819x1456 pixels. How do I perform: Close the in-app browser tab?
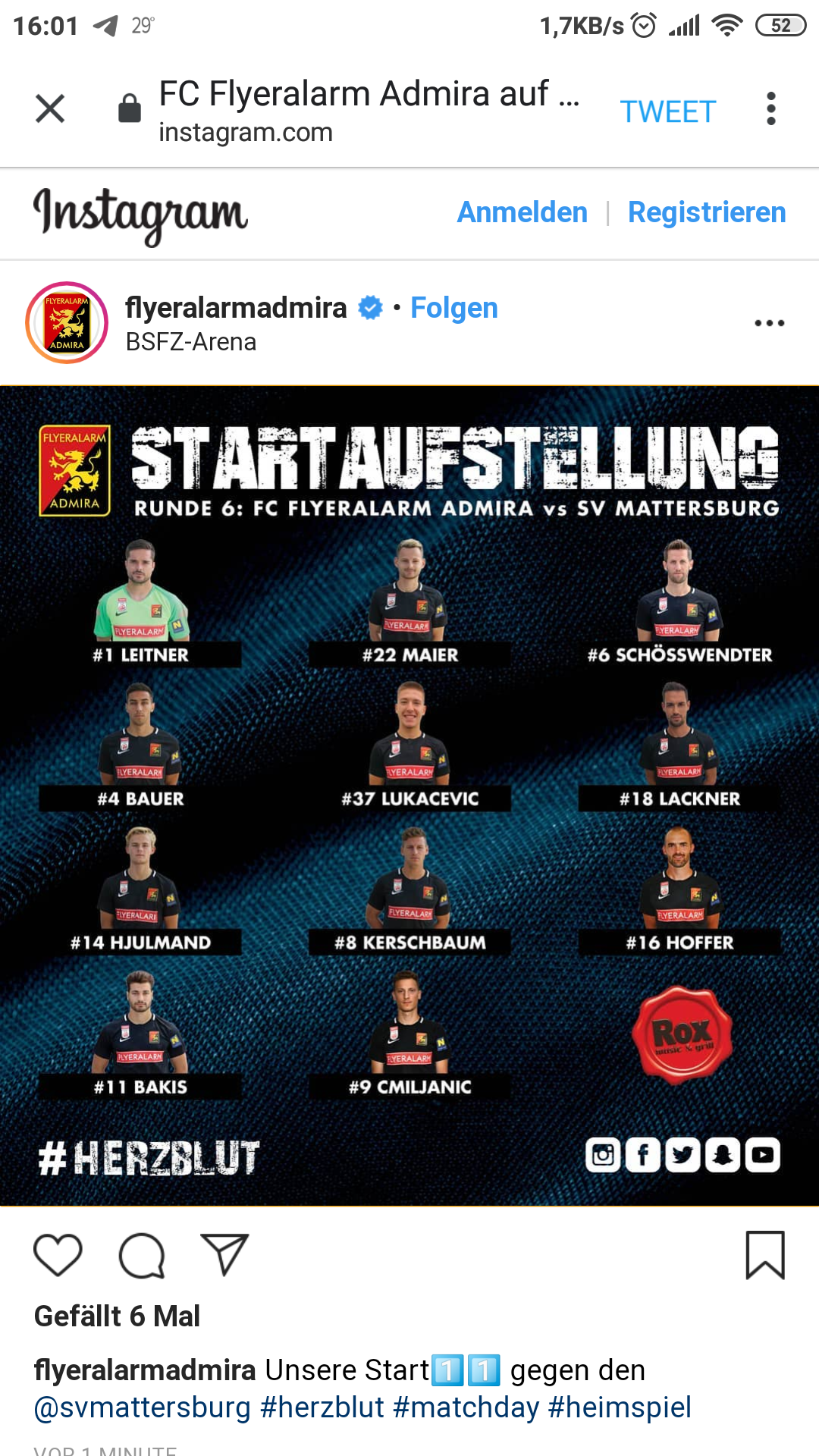(x=50, y=108)
